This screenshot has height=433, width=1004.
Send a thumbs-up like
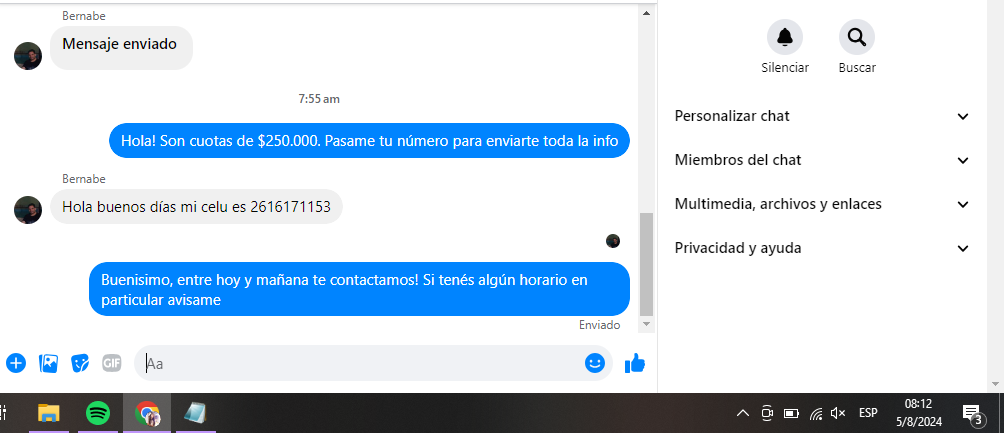pyautogui.click(x=634, y=363)
